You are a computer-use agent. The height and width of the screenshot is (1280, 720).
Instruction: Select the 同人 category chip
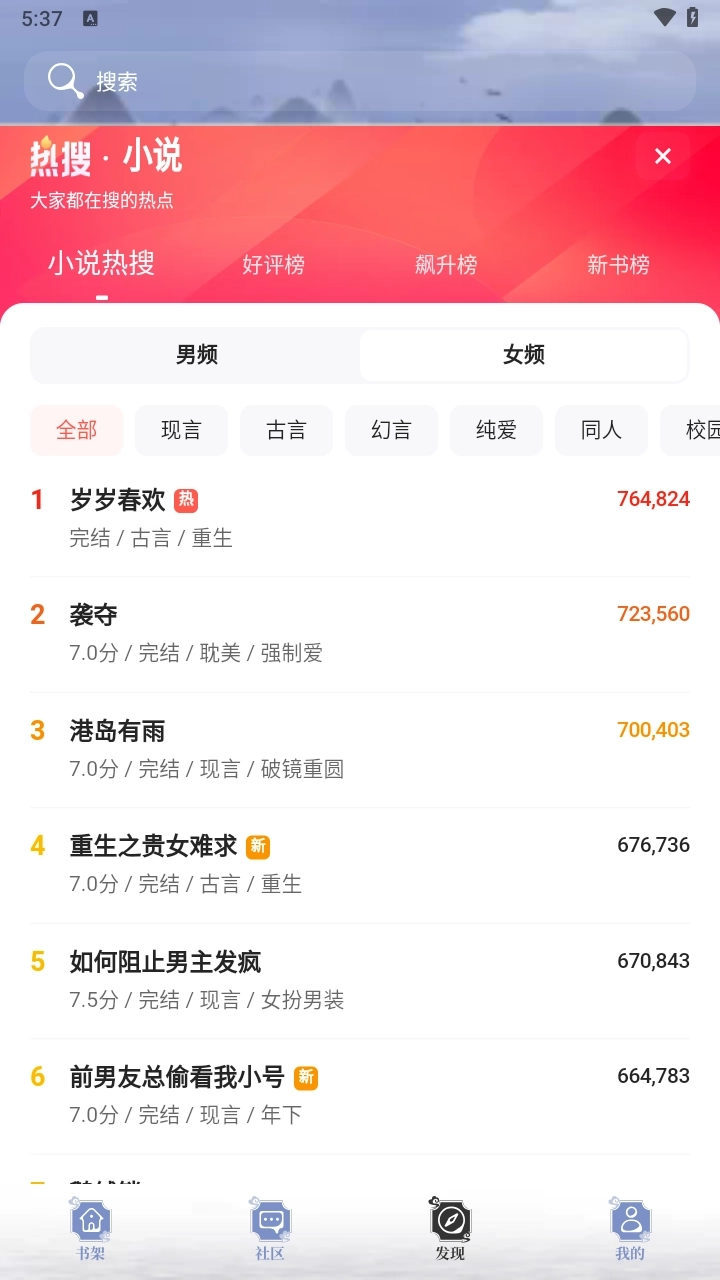coord(601,430)
